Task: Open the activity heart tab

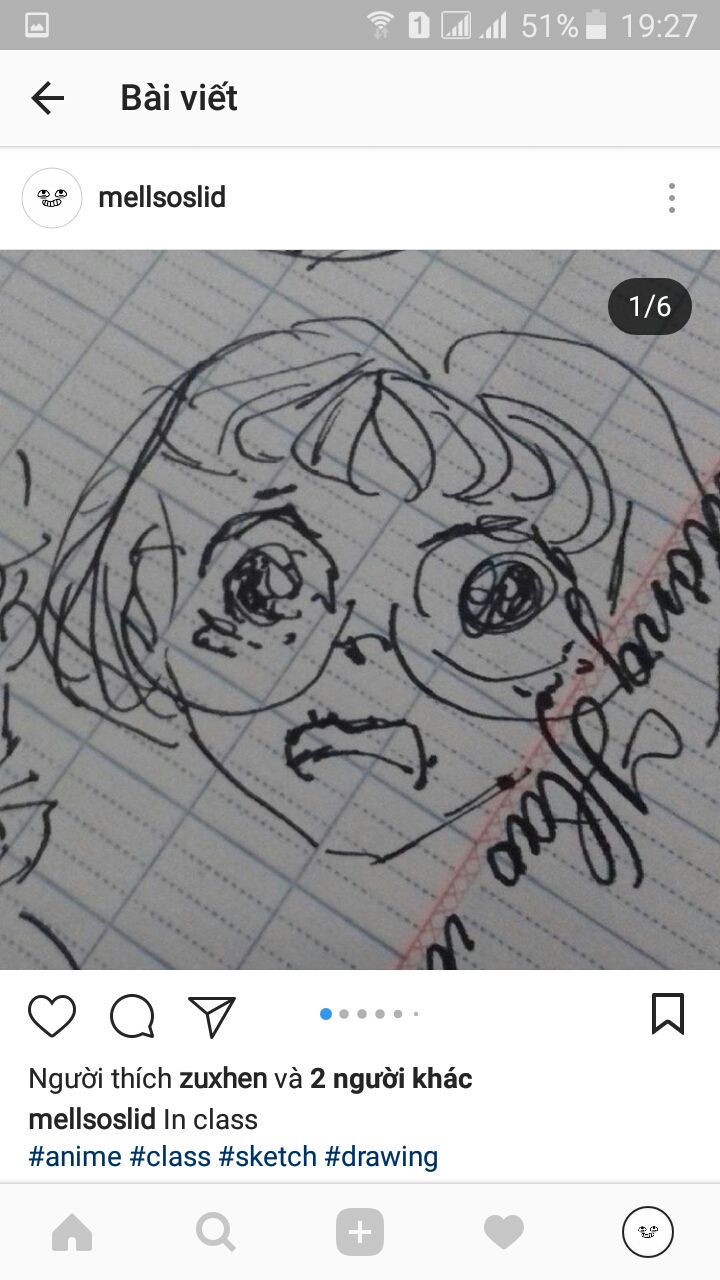Action: [504, 1232]
